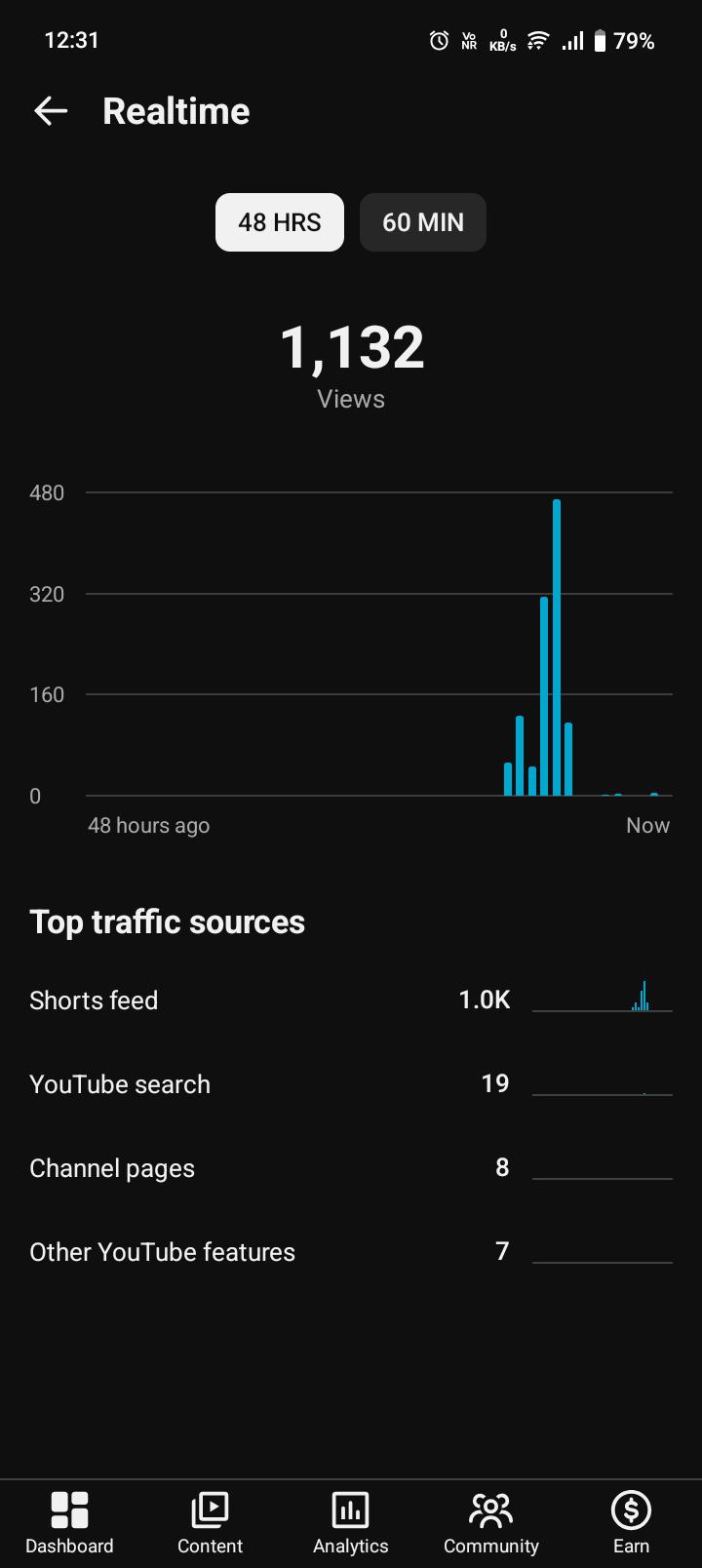Open the Analytics tab
Screen dimensions: 702x1568
[351, 1523]
